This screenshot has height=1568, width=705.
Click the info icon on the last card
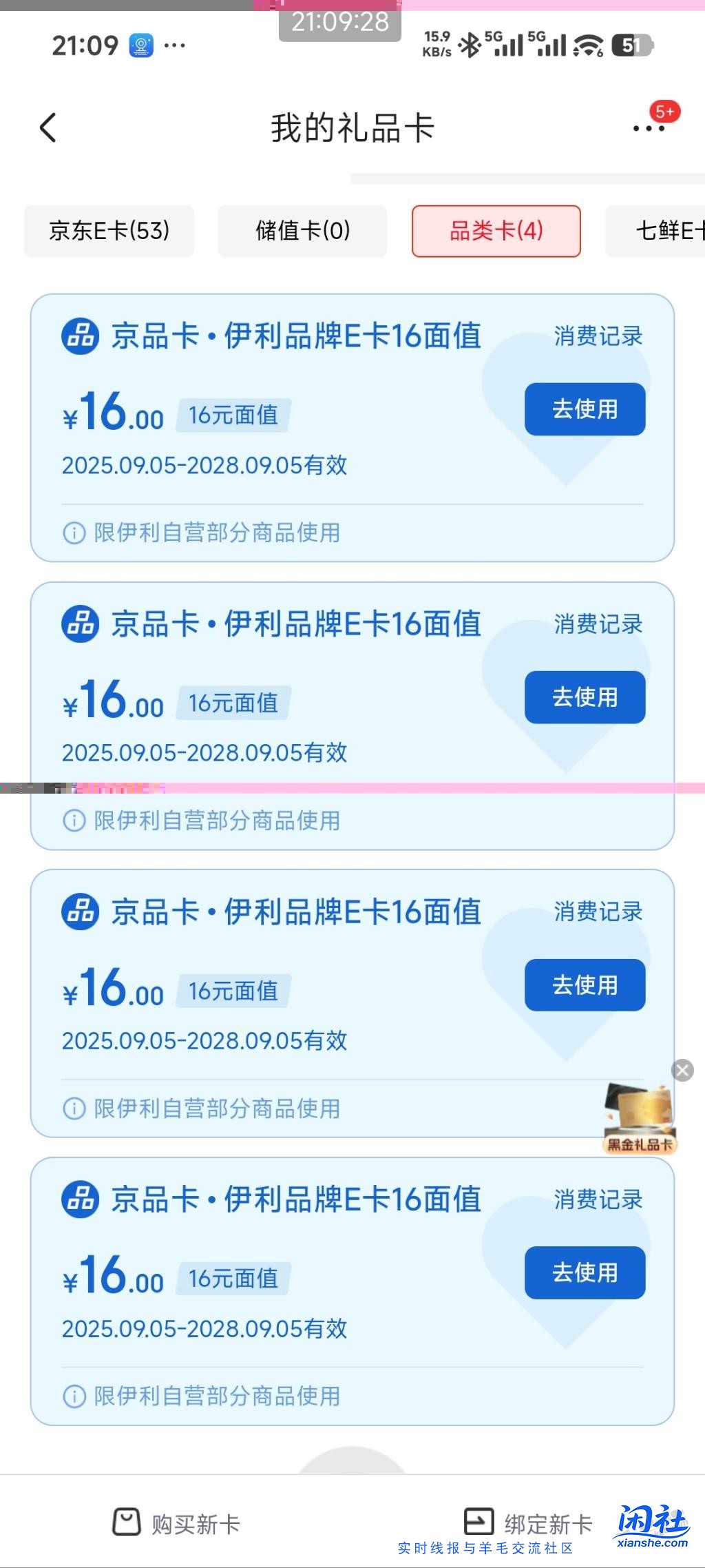coord(73,1396)
